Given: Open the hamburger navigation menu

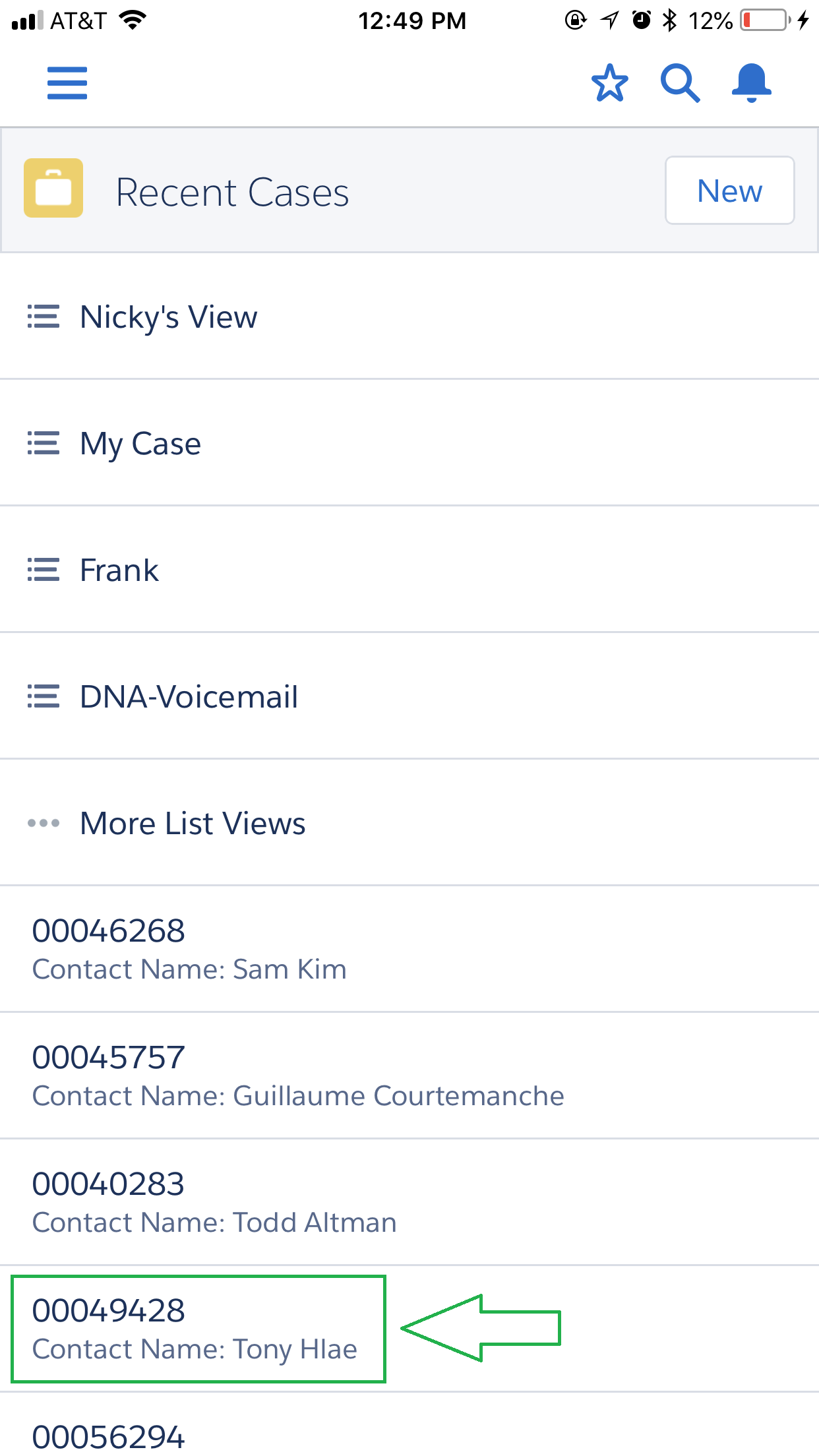Looking at the screenshot, I should click(x=67, y=83).
